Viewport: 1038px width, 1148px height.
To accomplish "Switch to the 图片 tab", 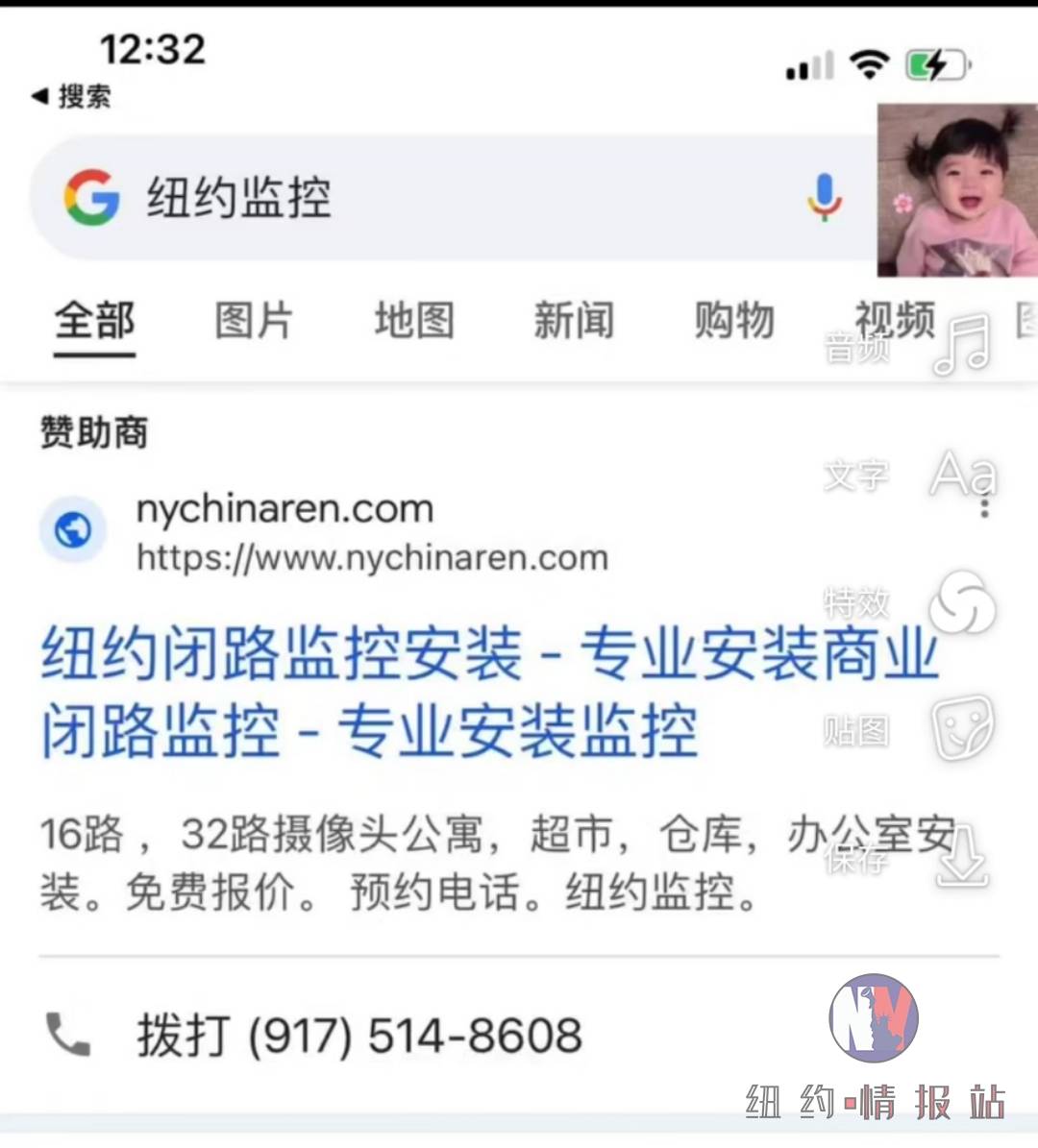I will pyautogui.click(x=254, y=321).
